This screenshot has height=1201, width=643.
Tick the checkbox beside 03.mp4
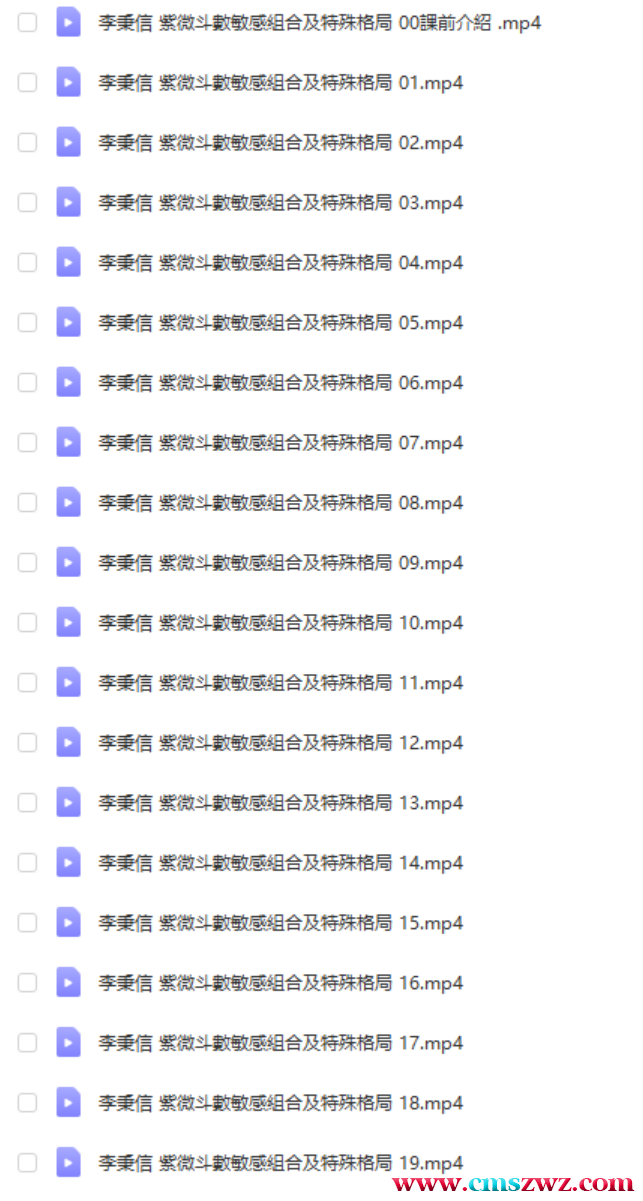tap(27, 202)
